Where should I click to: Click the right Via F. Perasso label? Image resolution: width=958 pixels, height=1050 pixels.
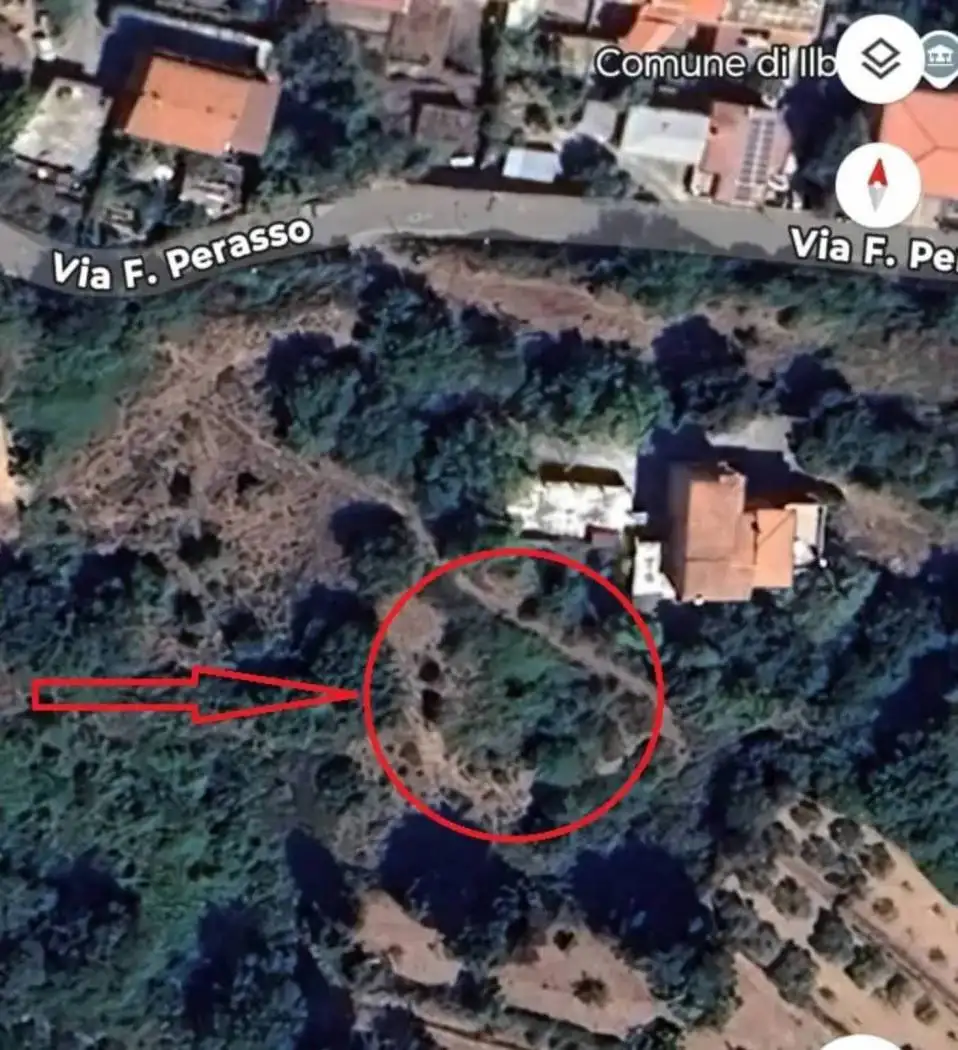868,249
